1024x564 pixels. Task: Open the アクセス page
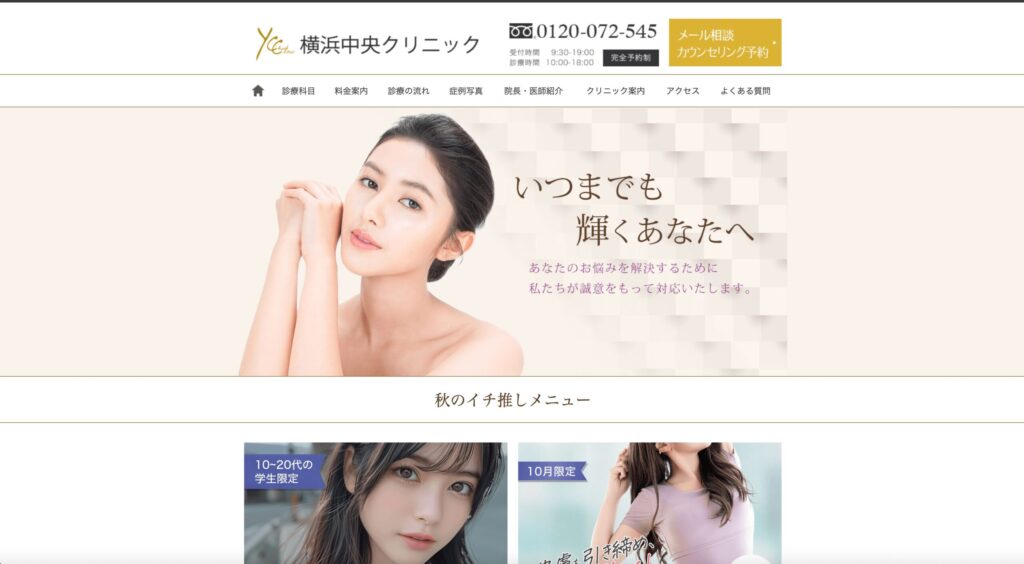coord(683,91)
